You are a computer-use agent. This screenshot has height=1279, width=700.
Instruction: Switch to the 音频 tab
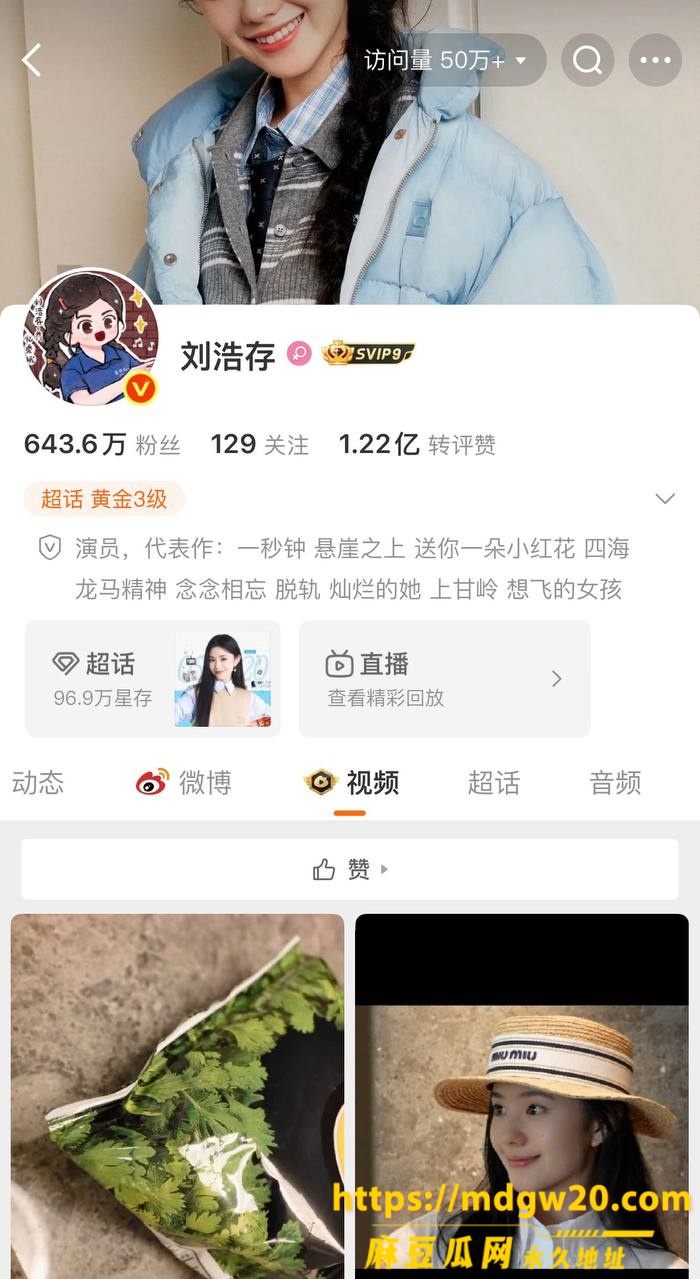tap(615, 782)
